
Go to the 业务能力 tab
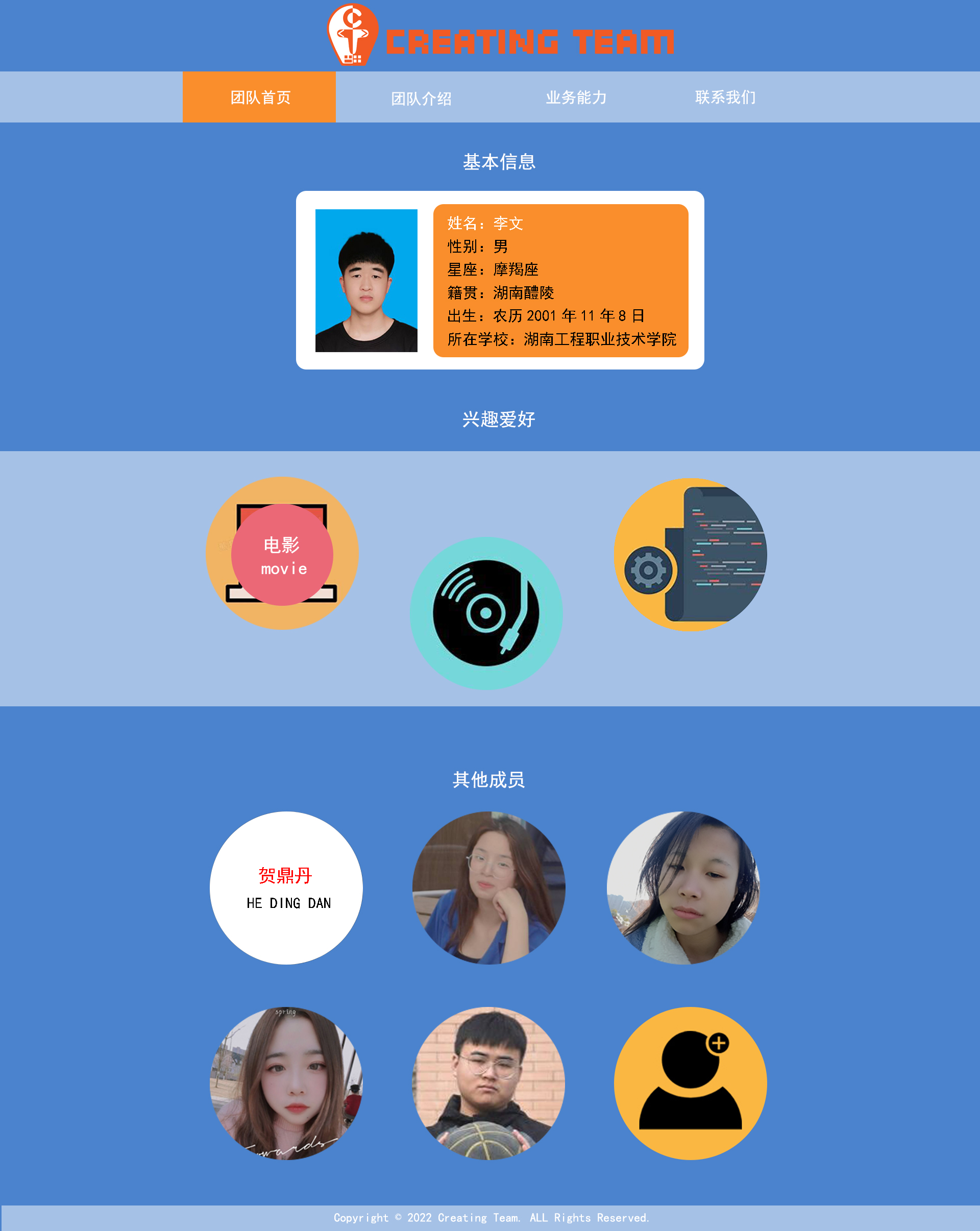click(x=576, y=97)
